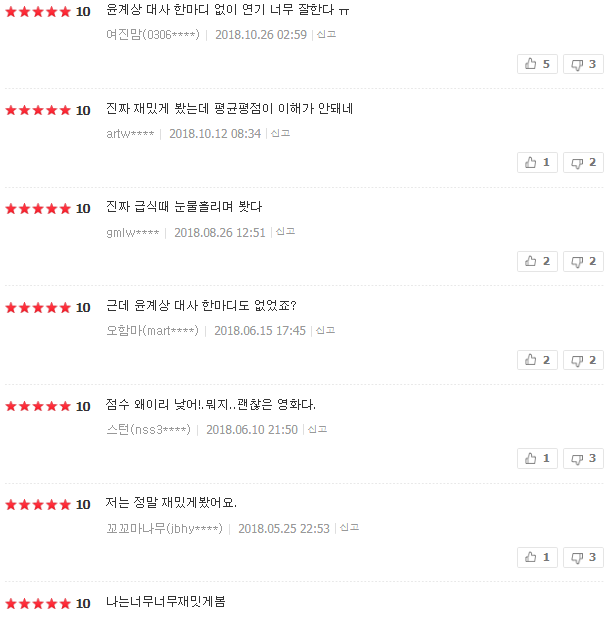Upvote the review by 스턴
This screenshot has height=619, width=610.
click(x=537, y=458)
